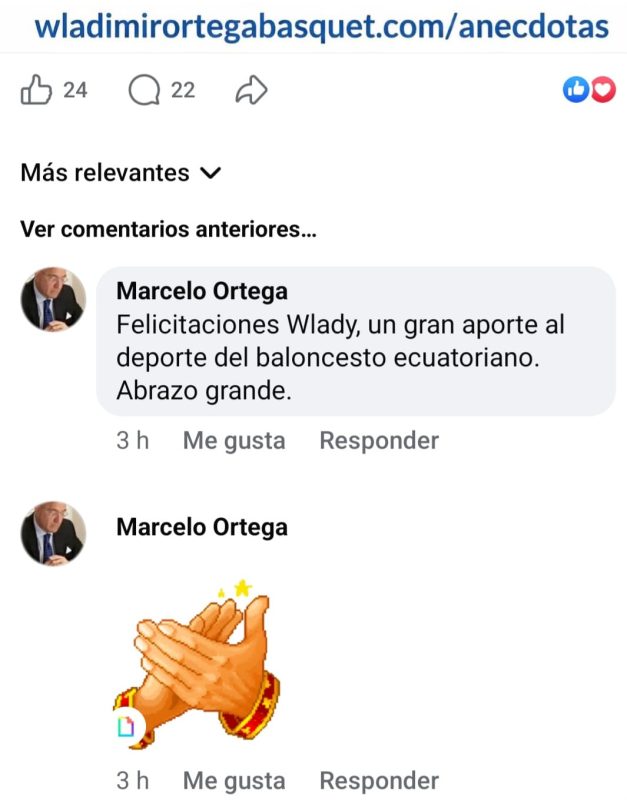
Task: Reply to the clapping sticker comment
Action: pos(378,781)
